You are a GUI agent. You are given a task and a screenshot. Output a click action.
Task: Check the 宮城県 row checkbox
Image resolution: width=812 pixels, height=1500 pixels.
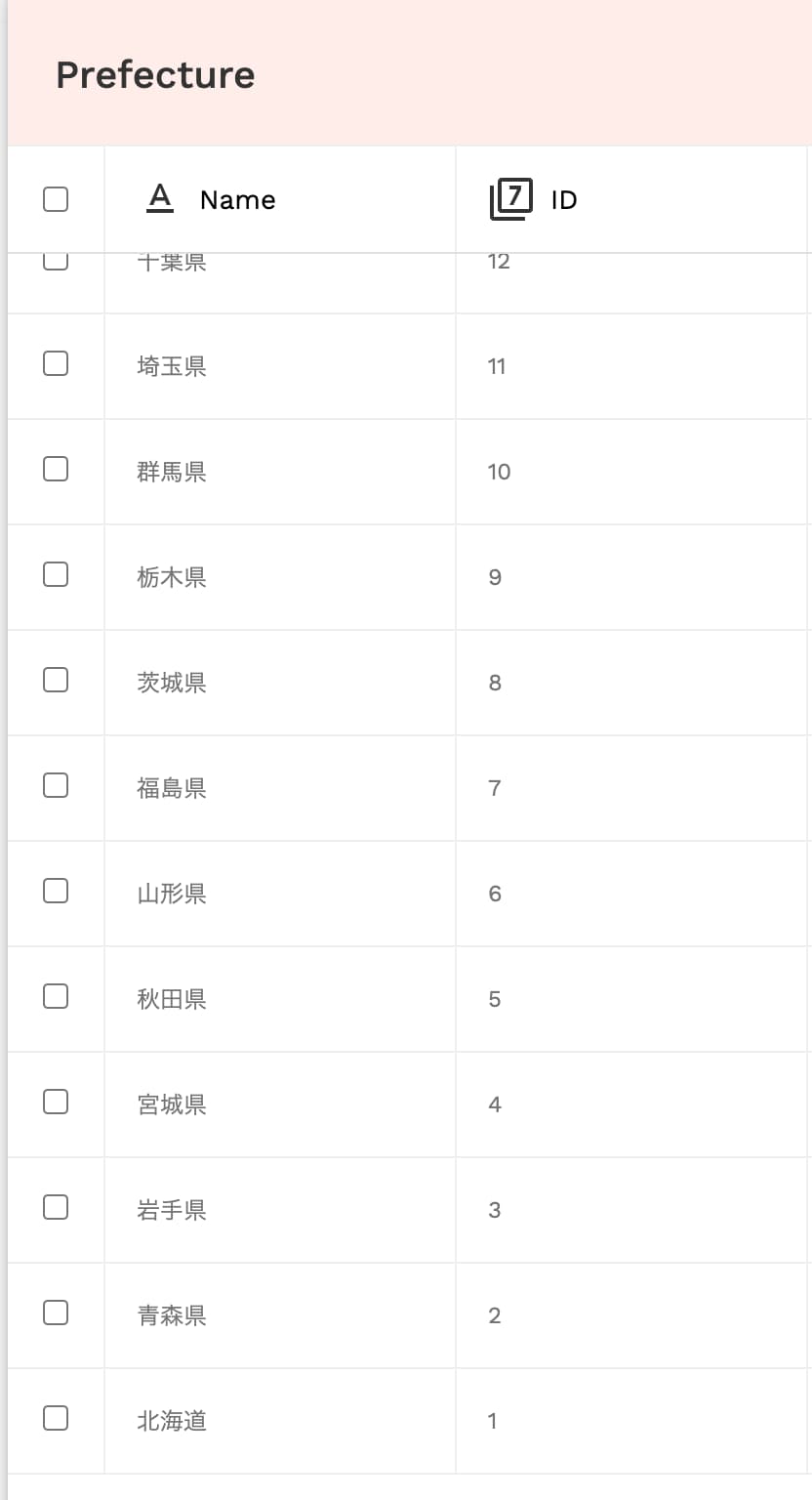click(56, 1102)
